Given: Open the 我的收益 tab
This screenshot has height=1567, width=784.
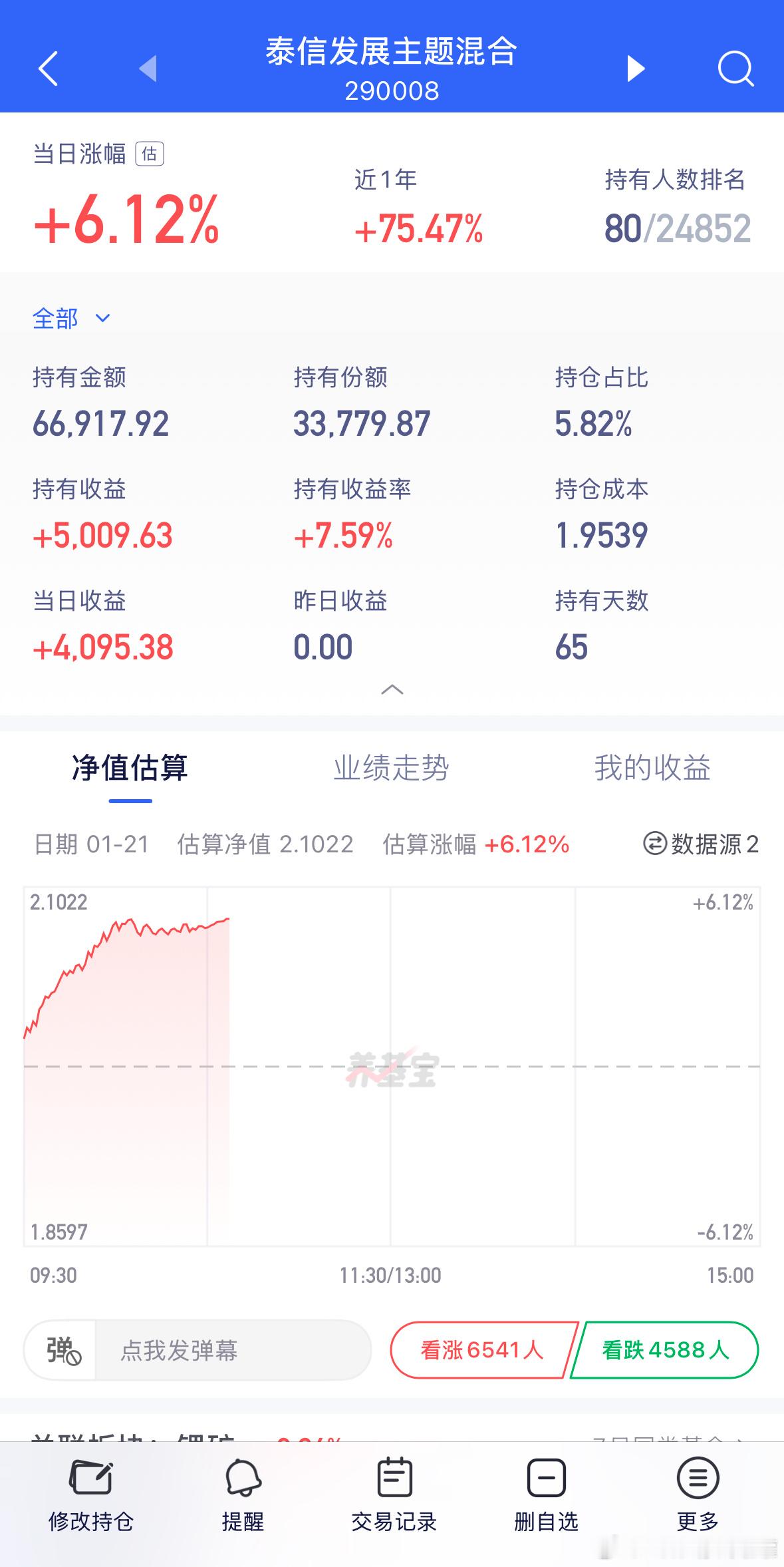Looking at the screenshot, I should pos(652,769).
